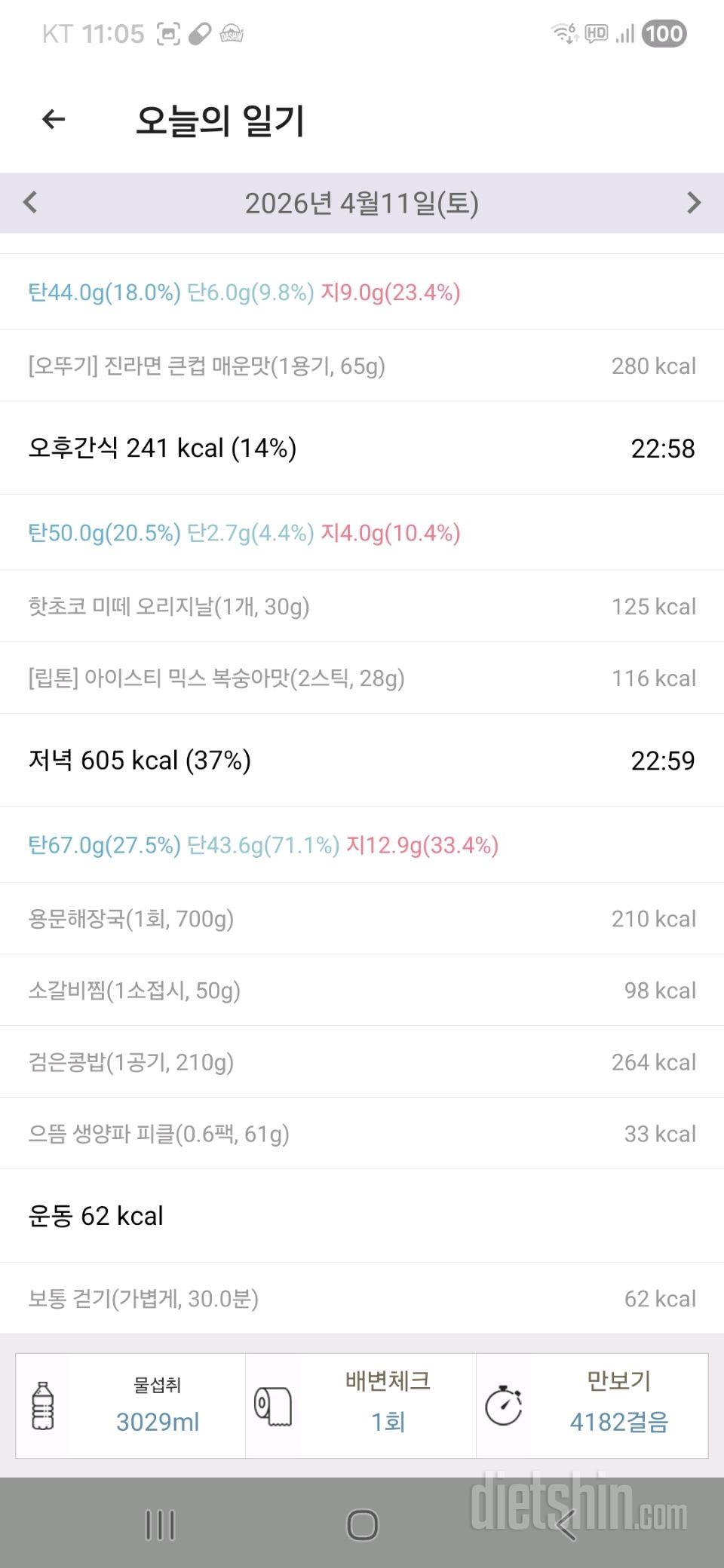
Task: Open 배변체크 1회 card
Action: [x=360, y=1406]
